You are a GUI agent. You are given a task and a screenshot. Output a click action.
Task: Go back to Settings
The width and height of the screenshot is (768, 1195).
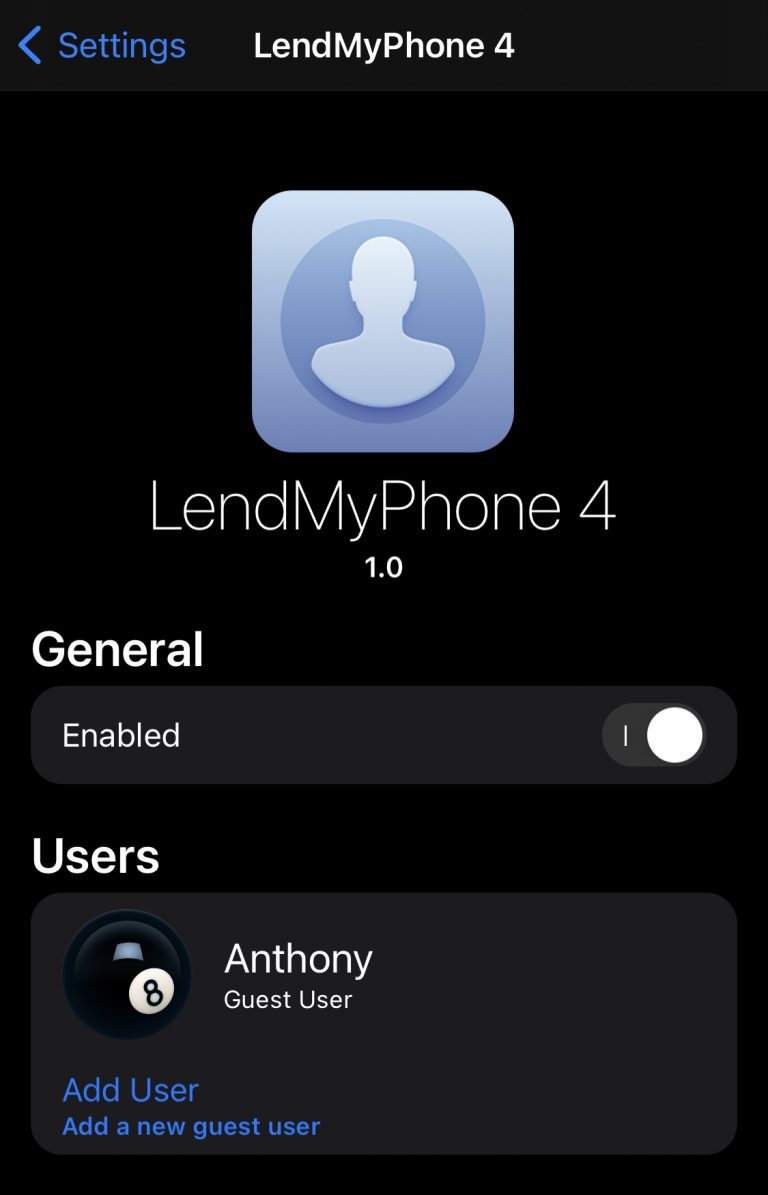pos(102,46)
